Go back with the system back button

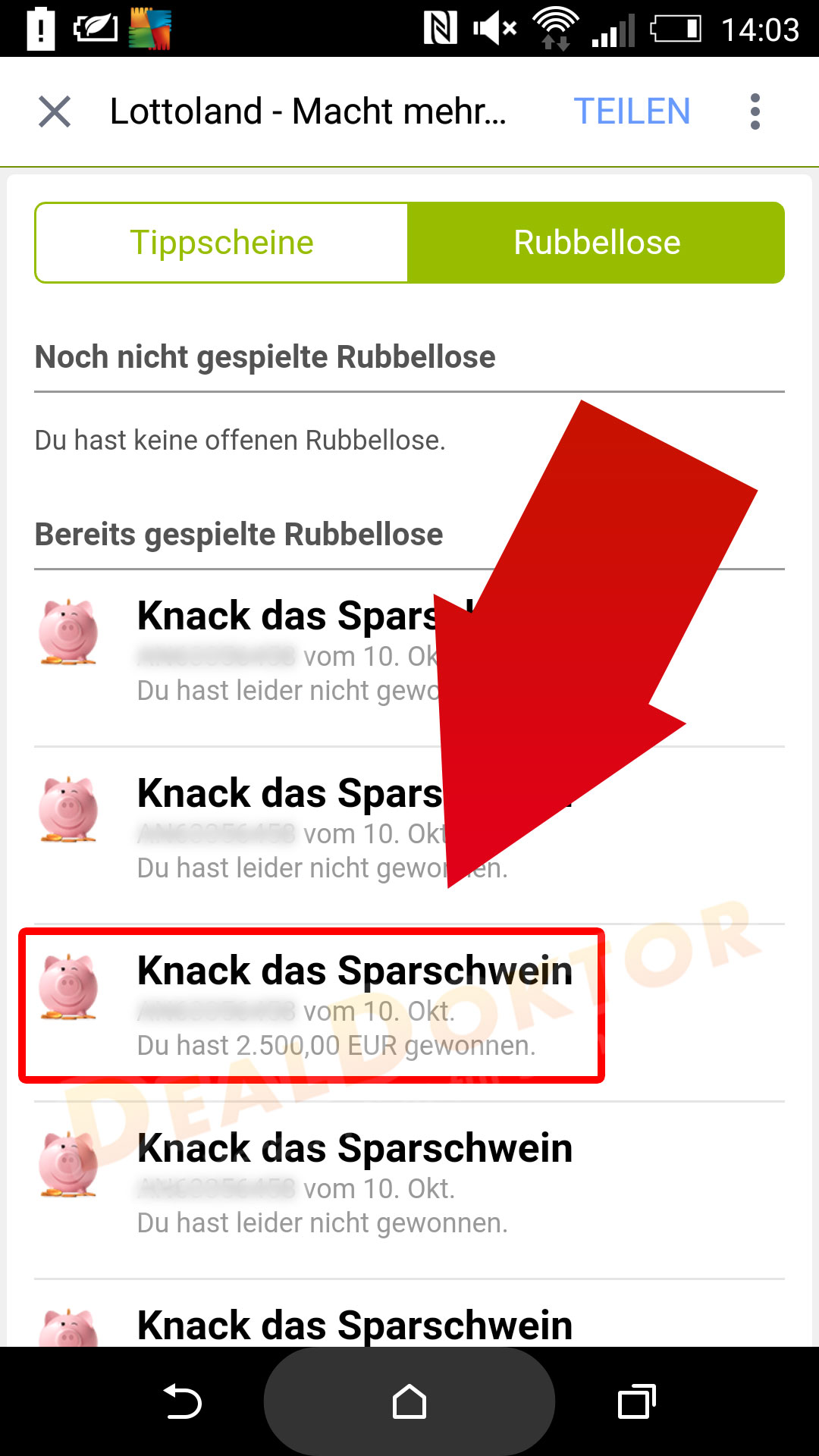(x=182, y=1401)
